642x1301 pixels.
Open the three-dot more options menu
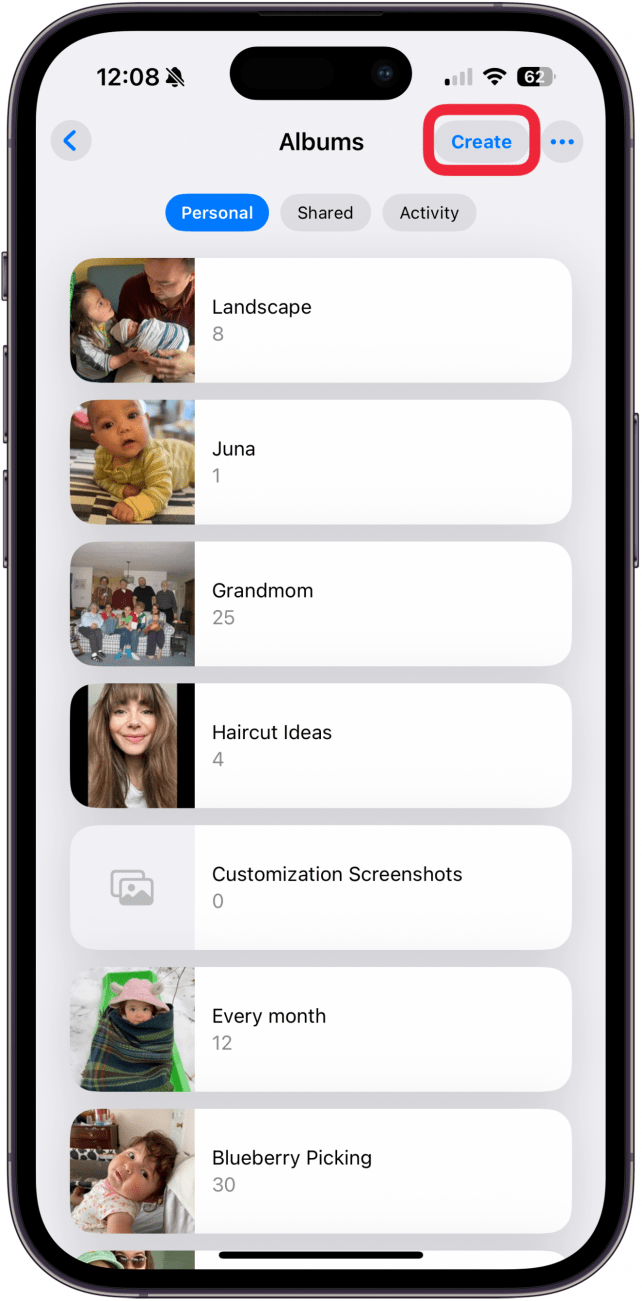(562, 142)
